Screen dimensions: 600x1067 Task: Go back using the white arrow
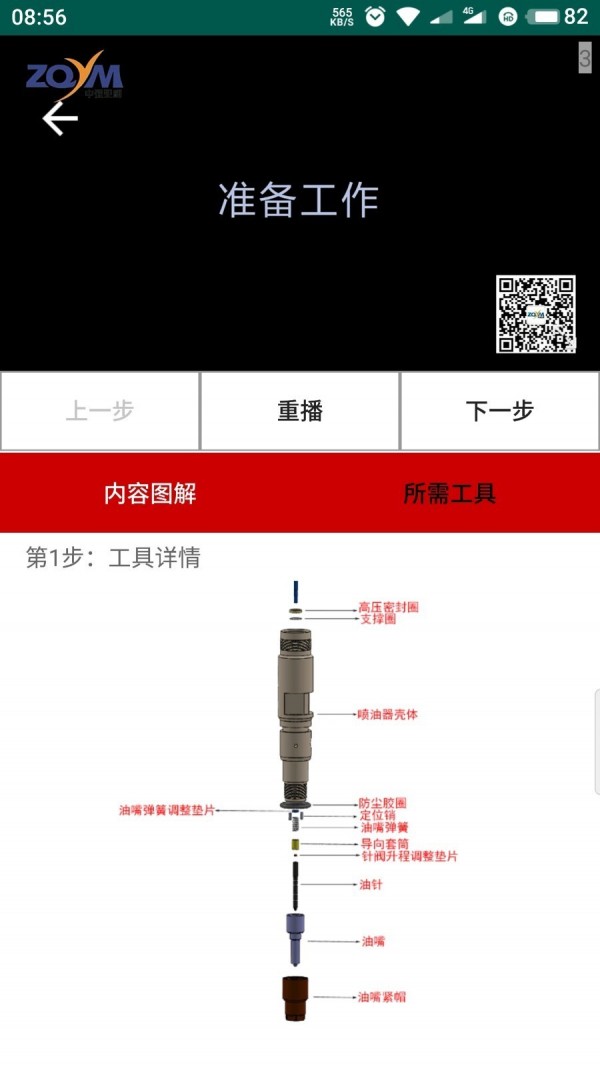coord(60,119)
